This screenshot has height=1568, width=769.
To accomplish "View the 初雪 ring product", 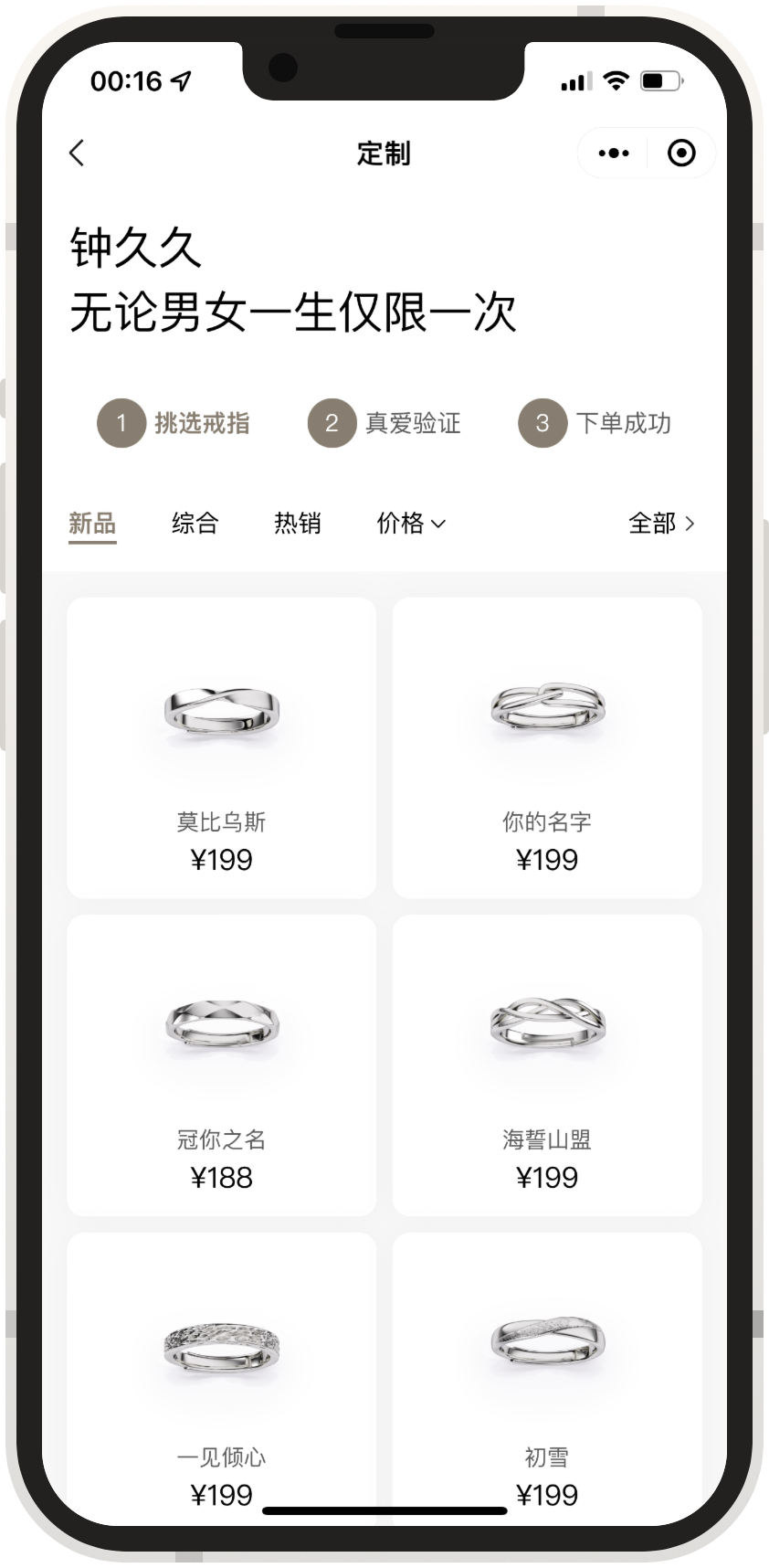I will [x=547, y=1371].
